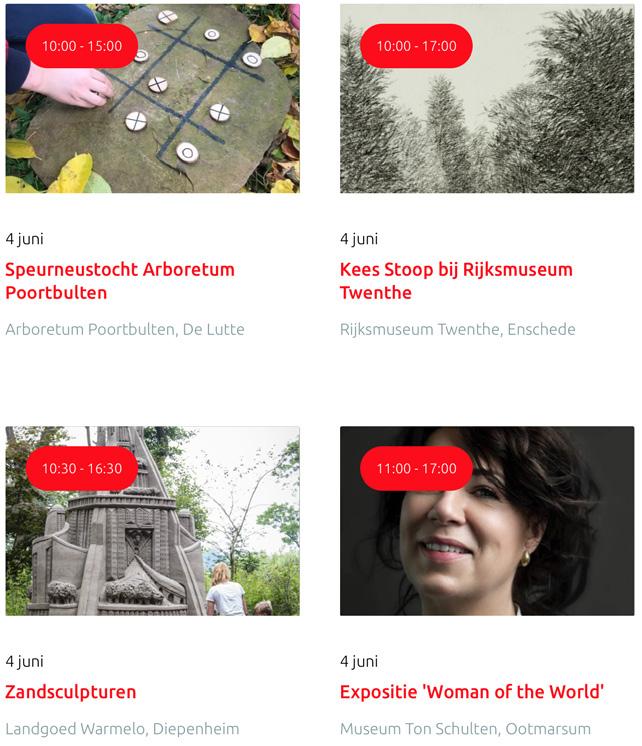
Task: Open Expositie 'Woman of the World' link
Action: click(472, 692)
